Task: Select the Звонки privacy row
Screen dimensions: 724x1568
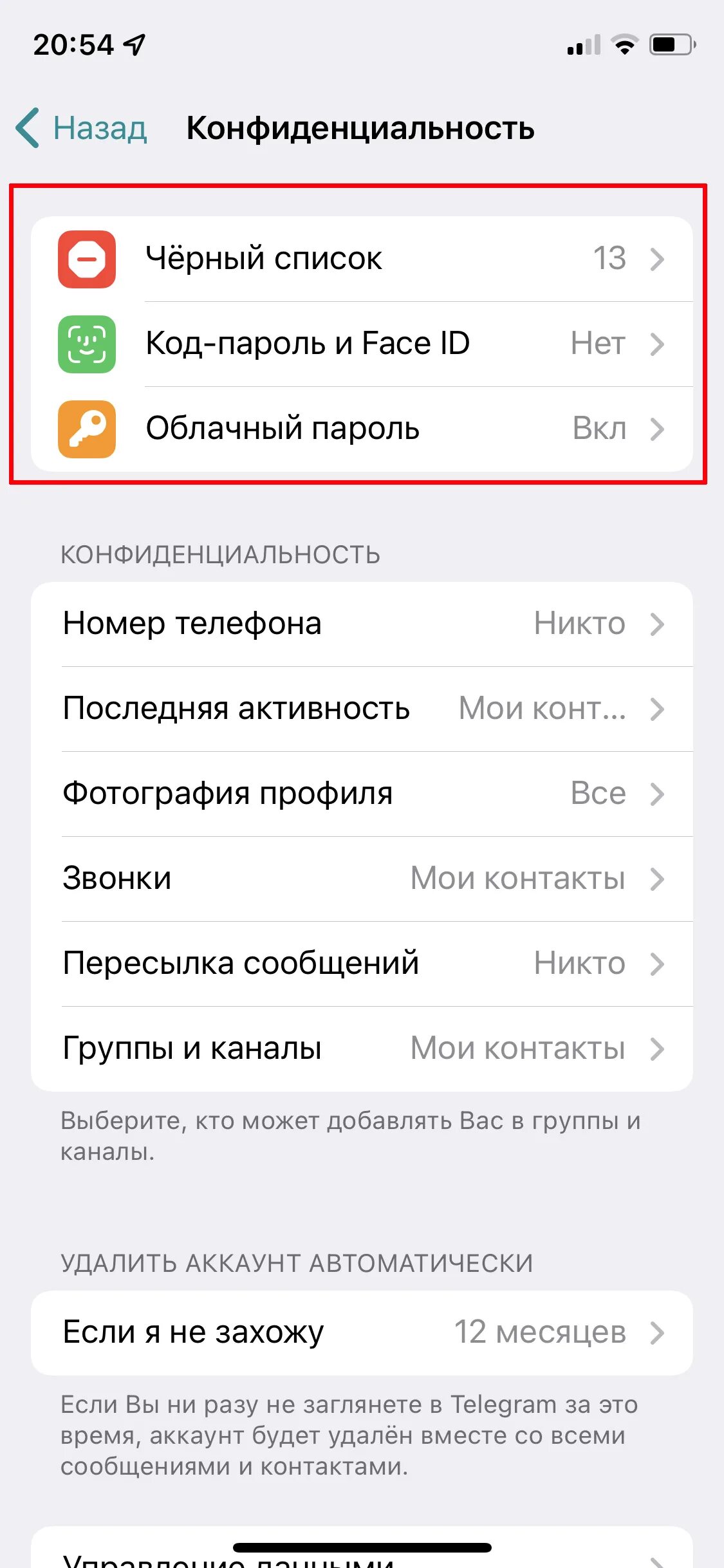Action: click(x=362, y=879)
